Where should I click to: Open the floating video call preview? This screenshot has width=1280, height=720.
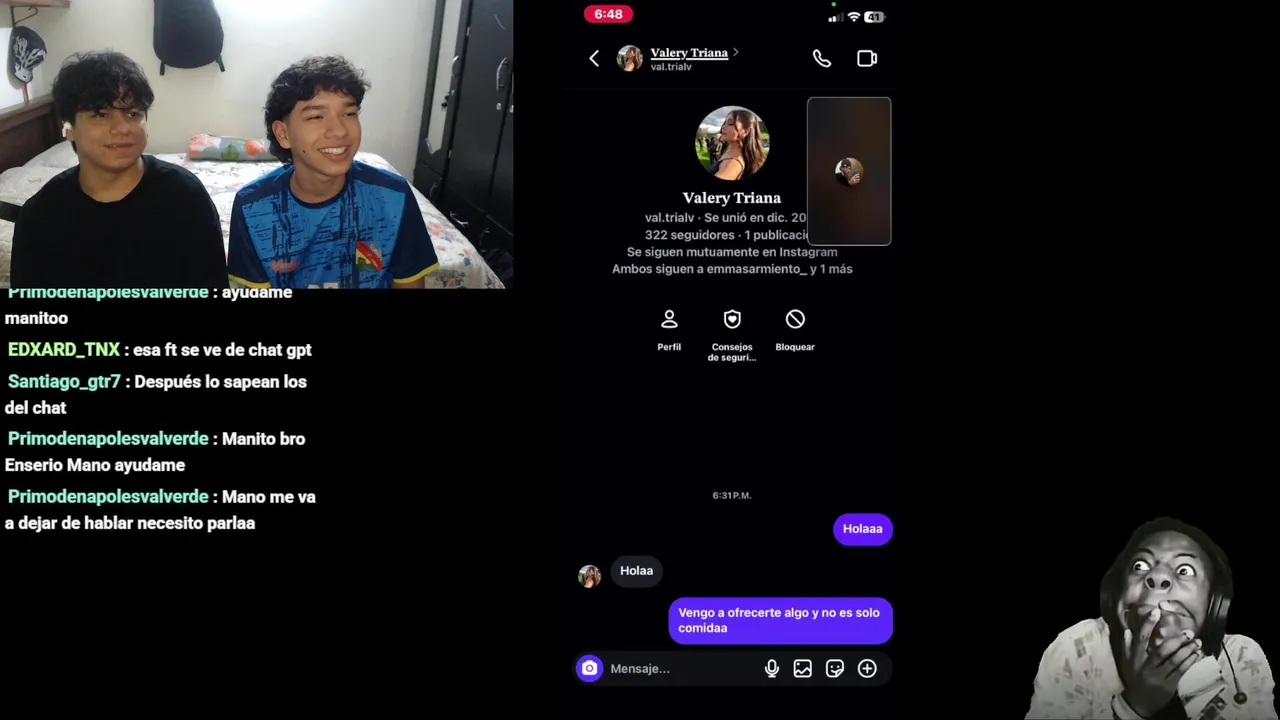[x=849, y=171]
